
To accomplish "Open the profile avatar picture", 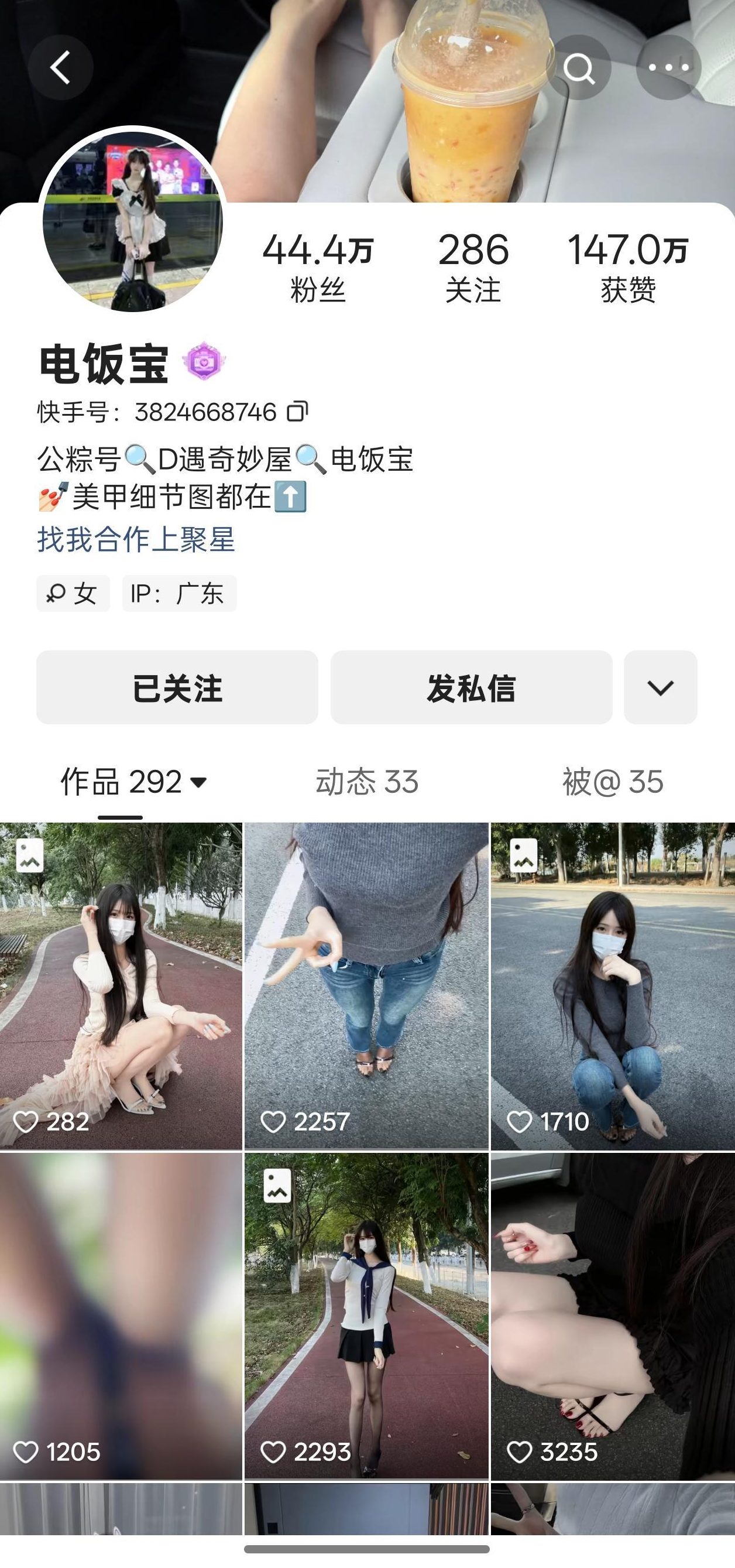I will tap(133, 220).
